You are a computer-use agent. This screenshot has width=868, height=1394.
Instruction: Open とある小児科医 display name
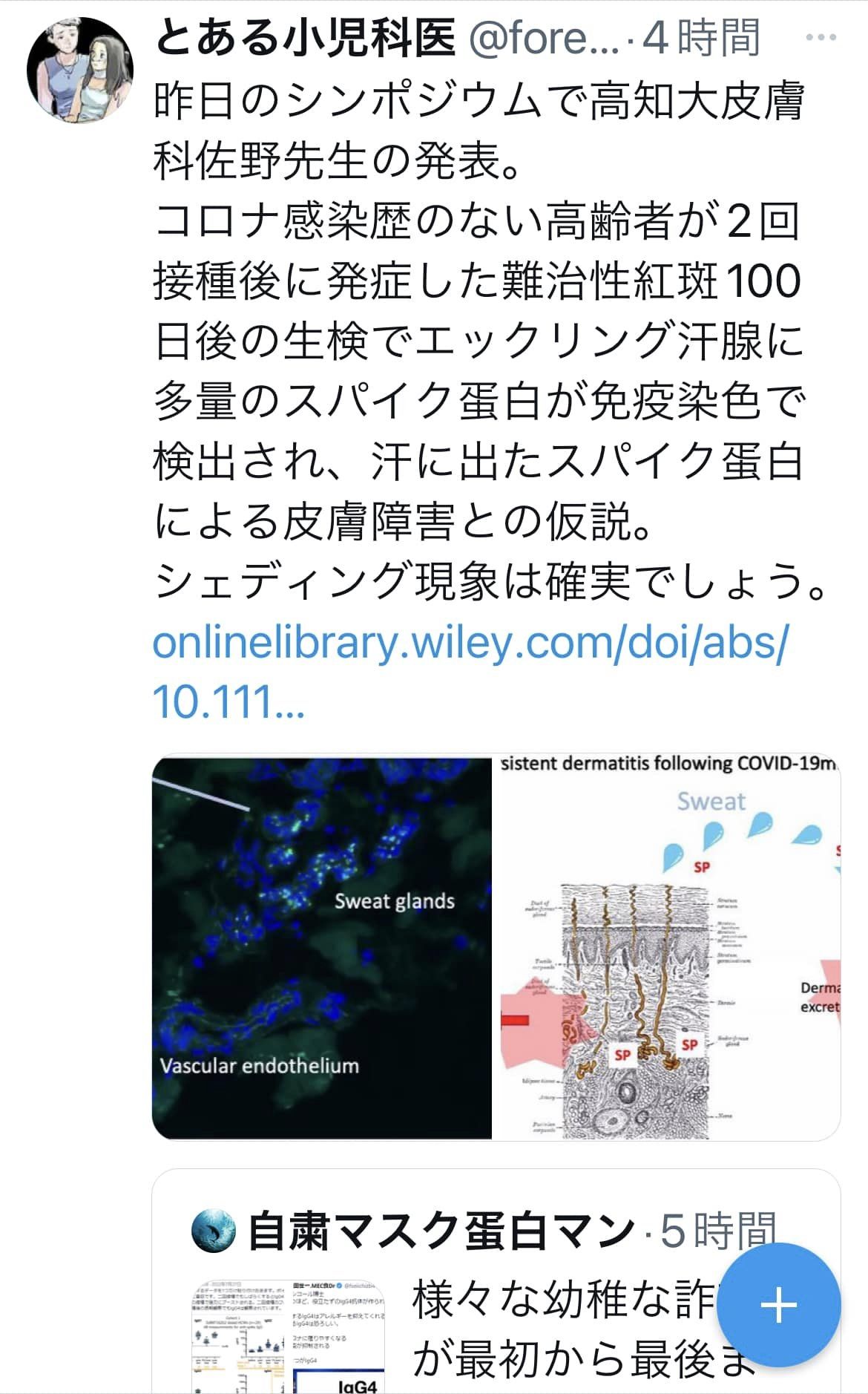[x=305, y=38]
